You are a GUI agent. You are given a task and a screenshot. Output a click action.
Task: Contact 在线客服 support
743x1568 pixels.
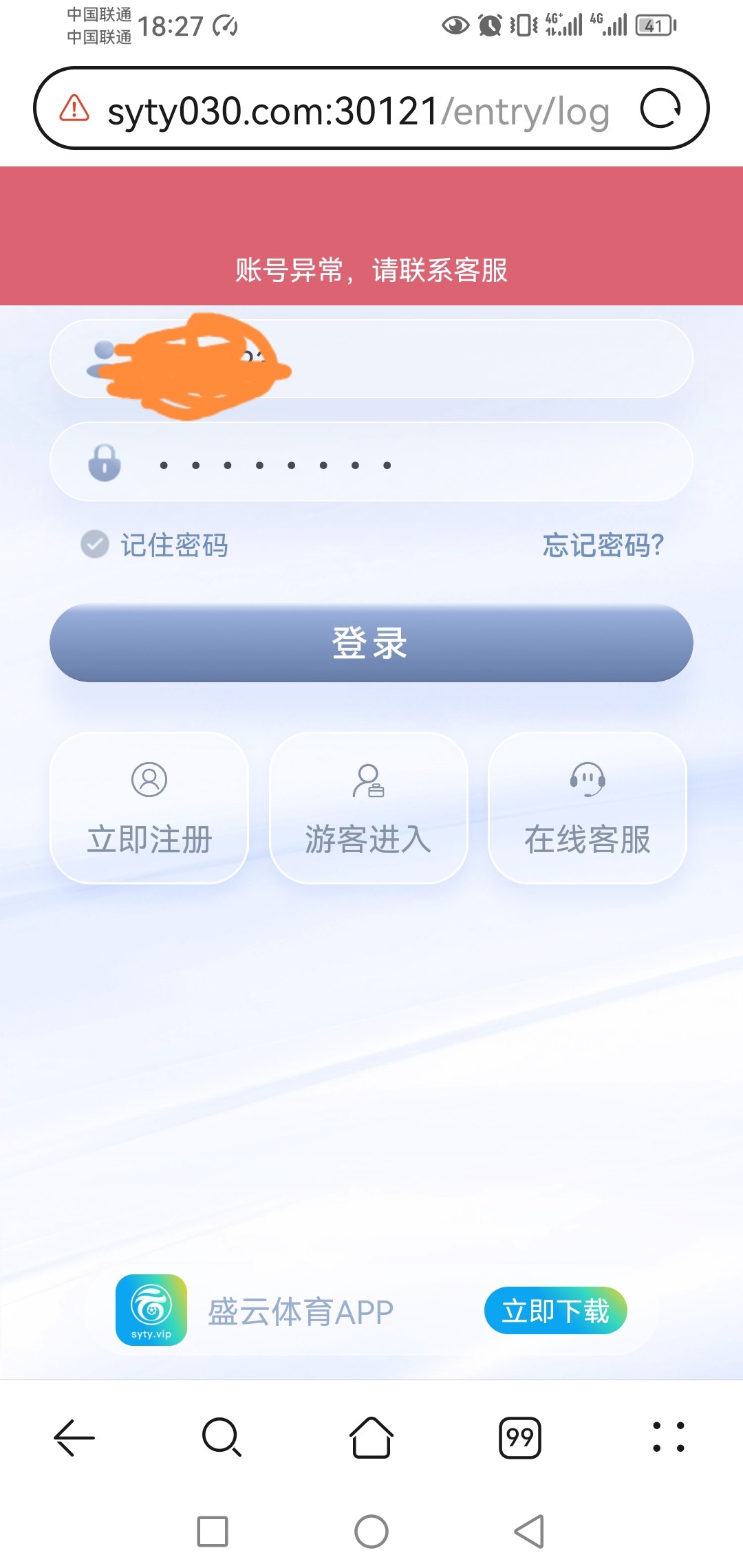588,808
